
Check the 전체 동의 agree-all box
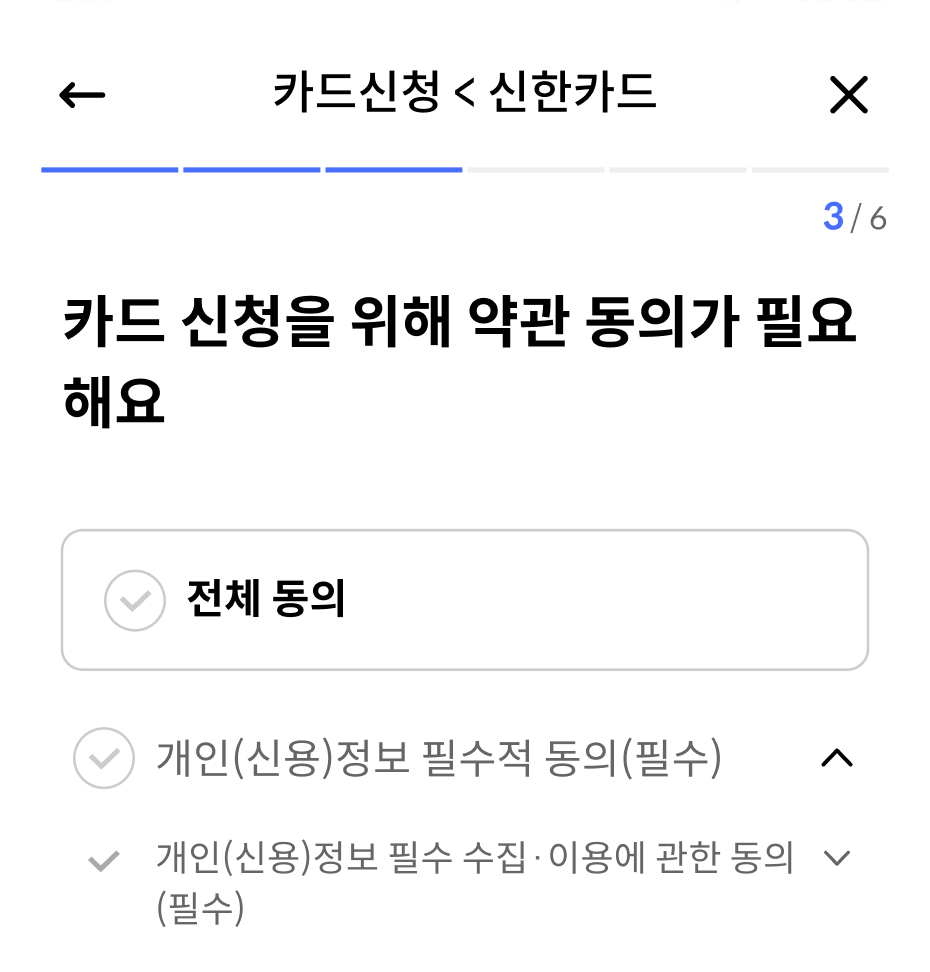[134, 600]
